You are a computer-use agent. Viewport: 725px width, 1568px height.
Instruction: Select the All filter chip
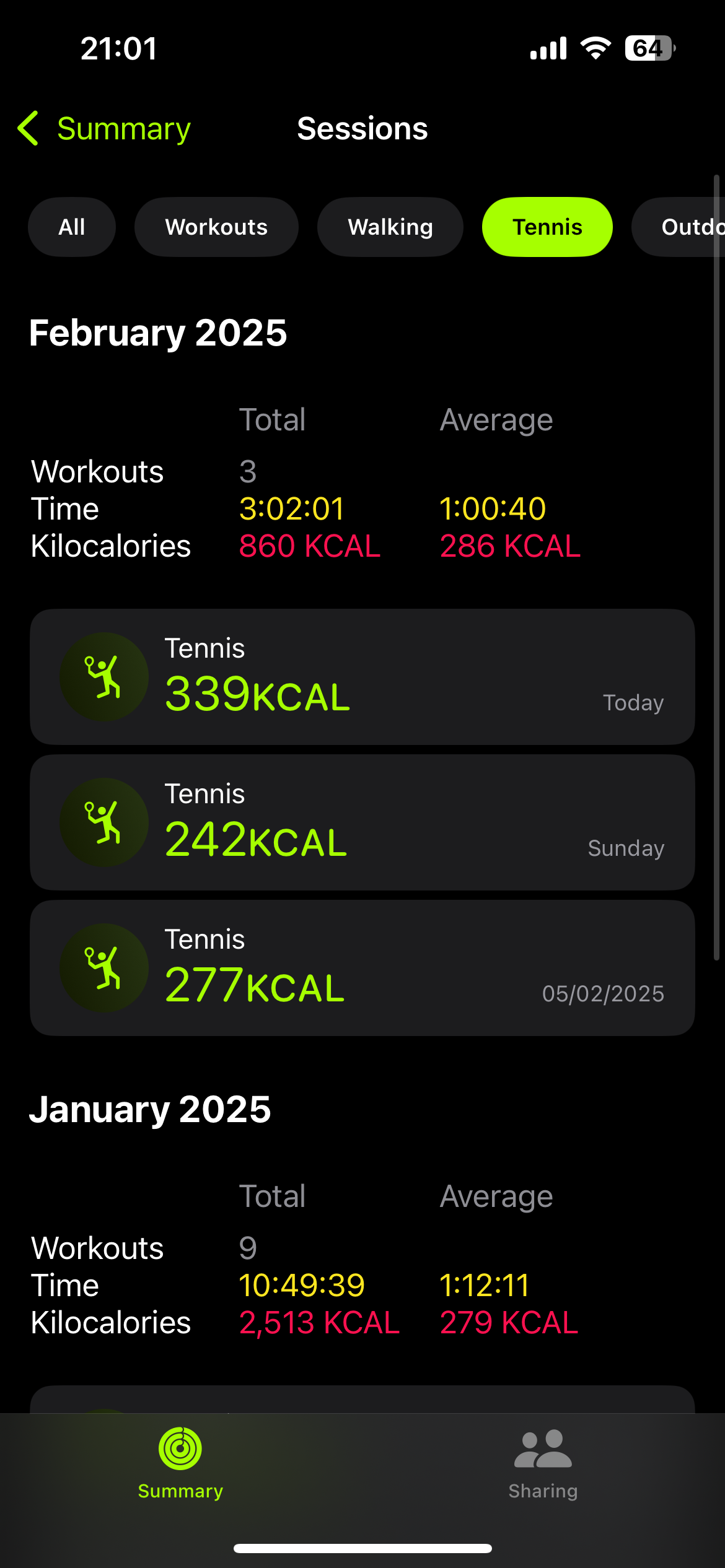pos(72,227)
